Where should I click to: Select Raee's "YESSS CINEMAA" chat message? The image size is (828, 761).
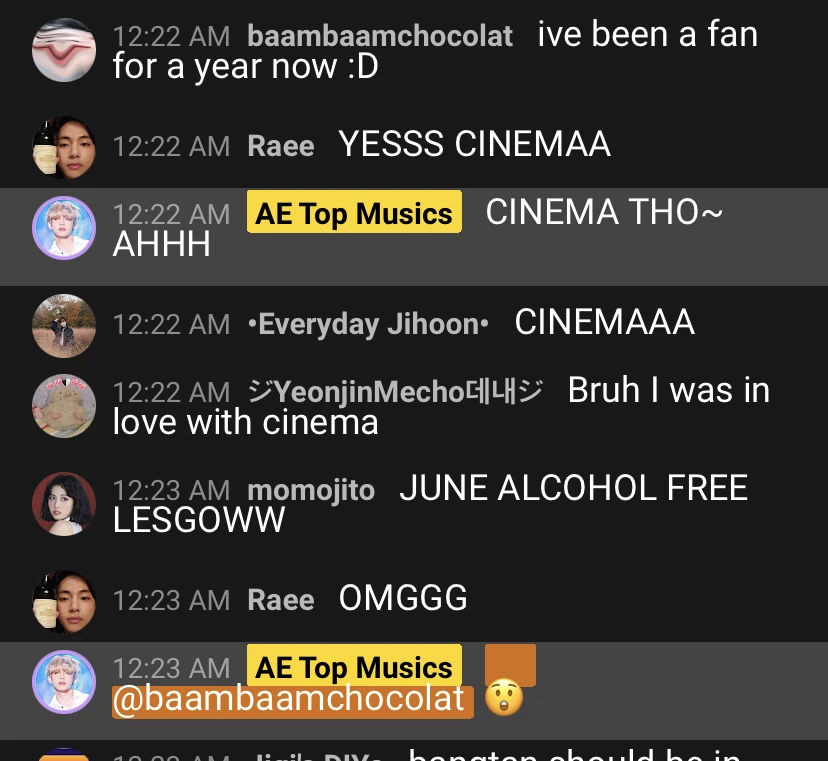474,145
